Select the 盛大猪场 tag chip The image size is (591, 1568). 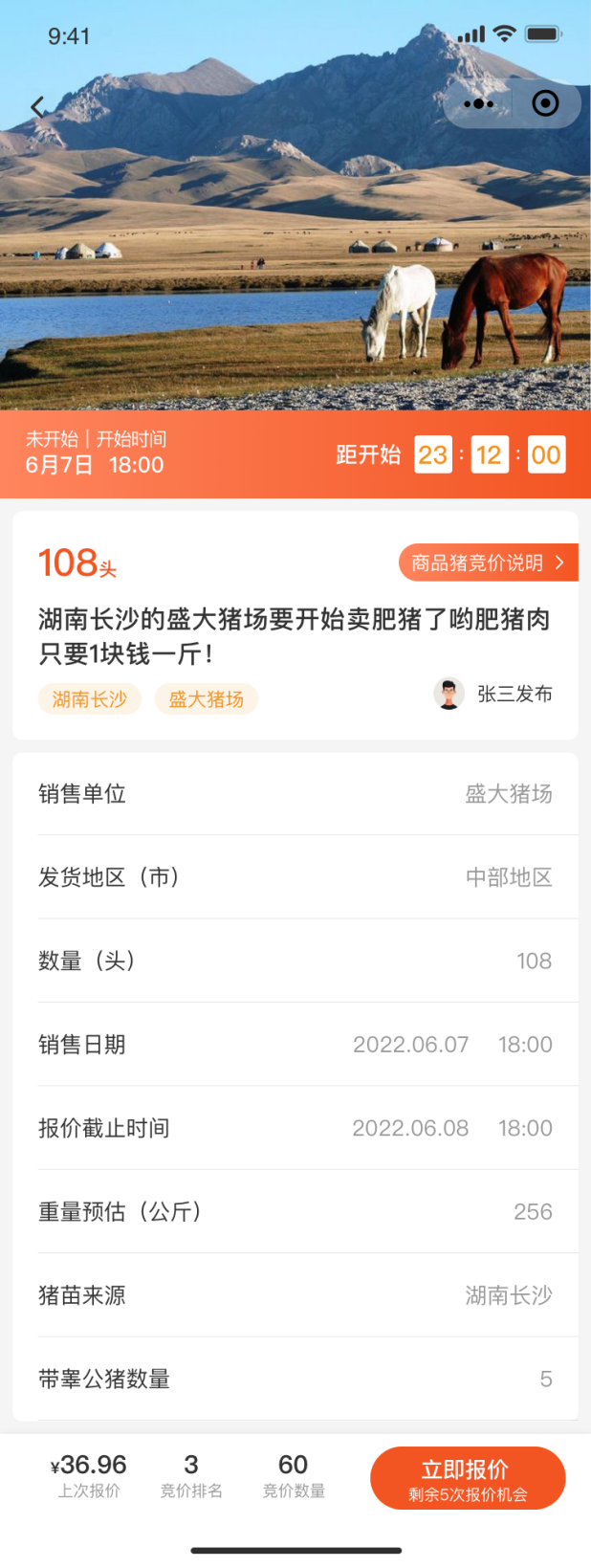point(207,699)
